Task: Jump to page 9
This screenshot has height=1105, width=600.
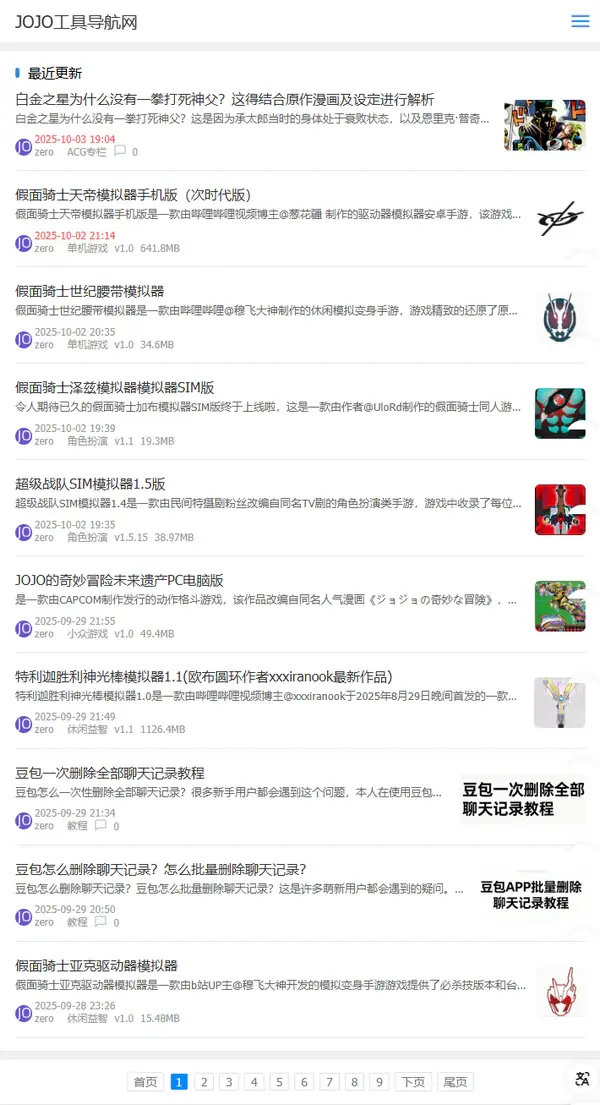Action: (379, 1081)
